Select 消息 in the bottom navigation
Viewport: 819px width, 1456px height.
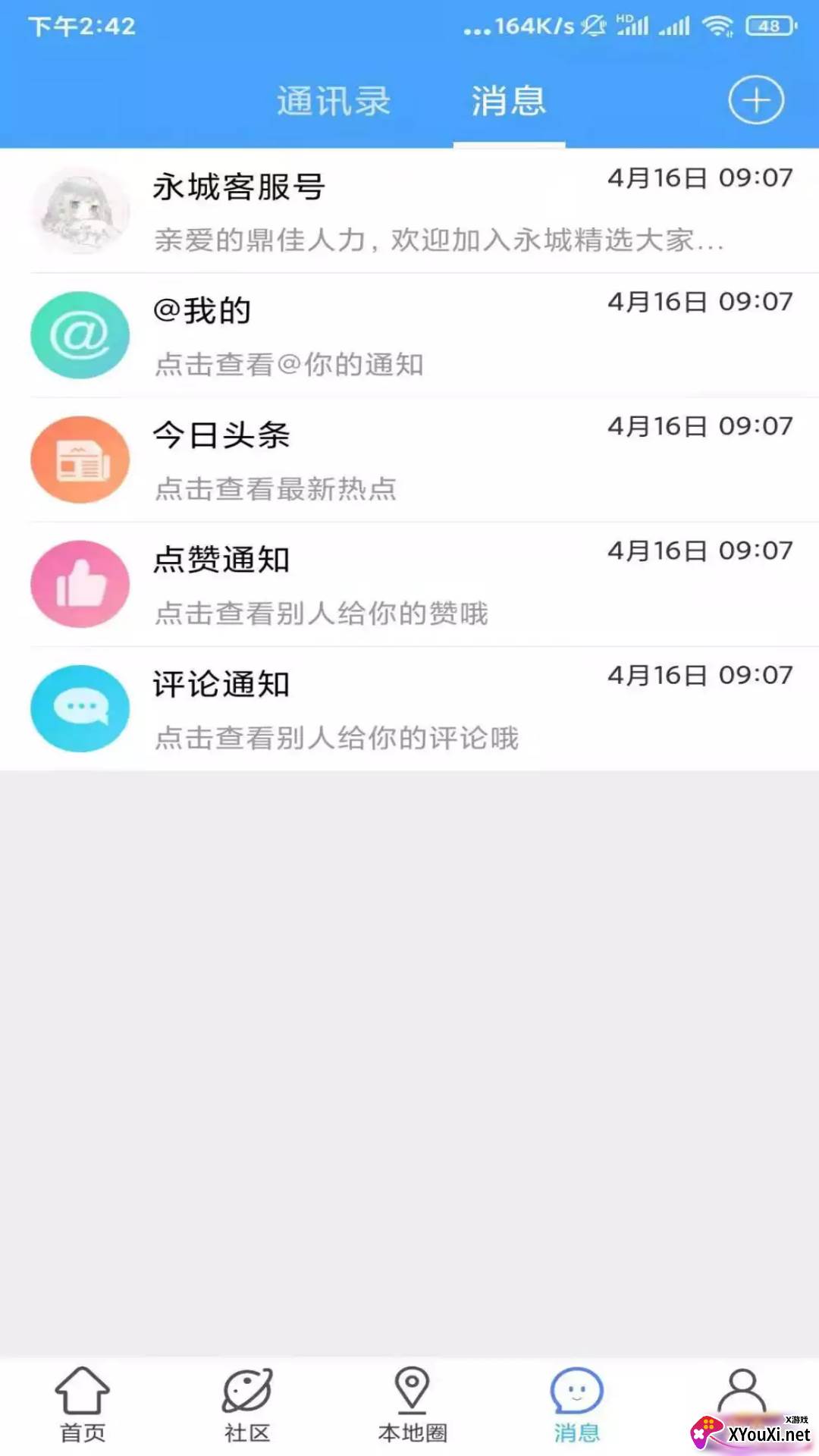pos(576,1404)
